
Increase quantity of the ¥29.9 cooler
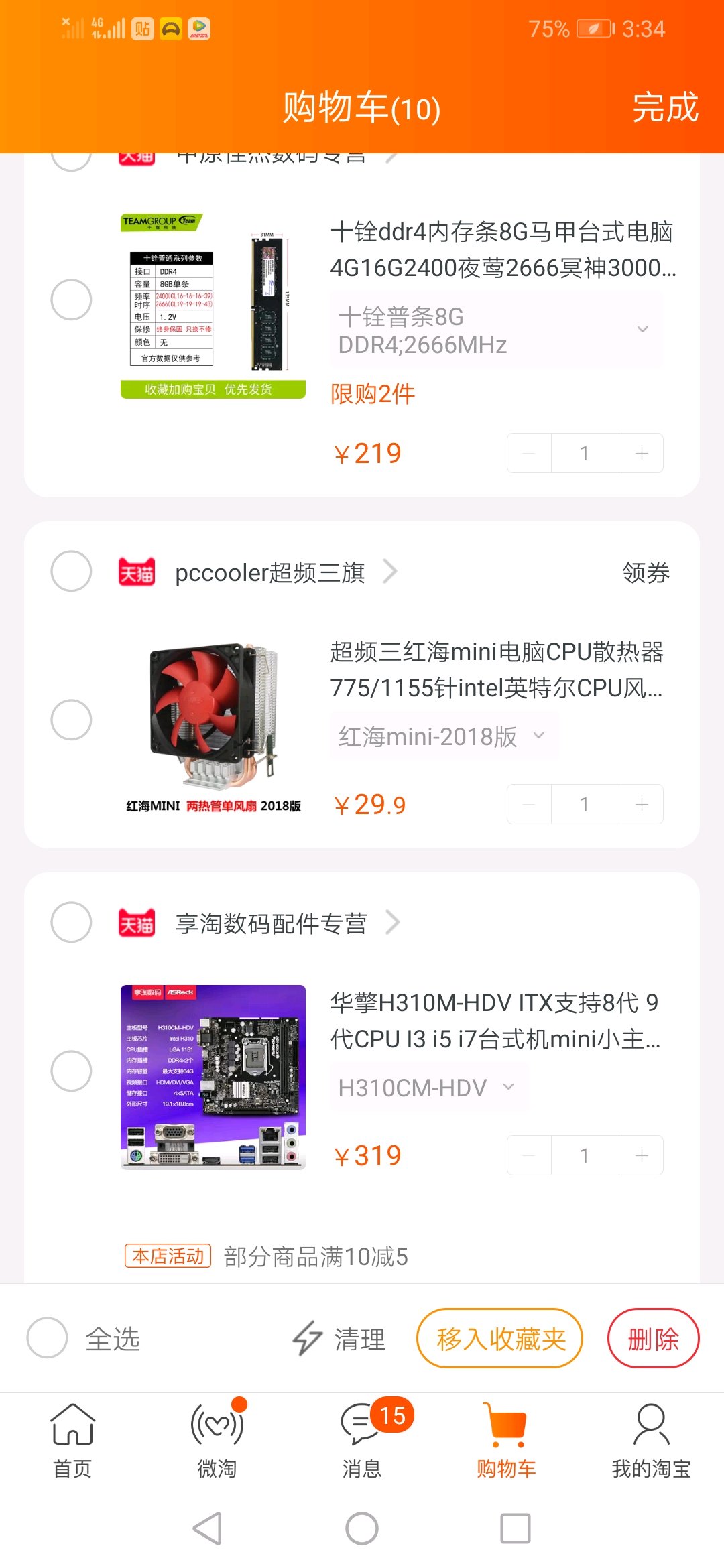642,804
